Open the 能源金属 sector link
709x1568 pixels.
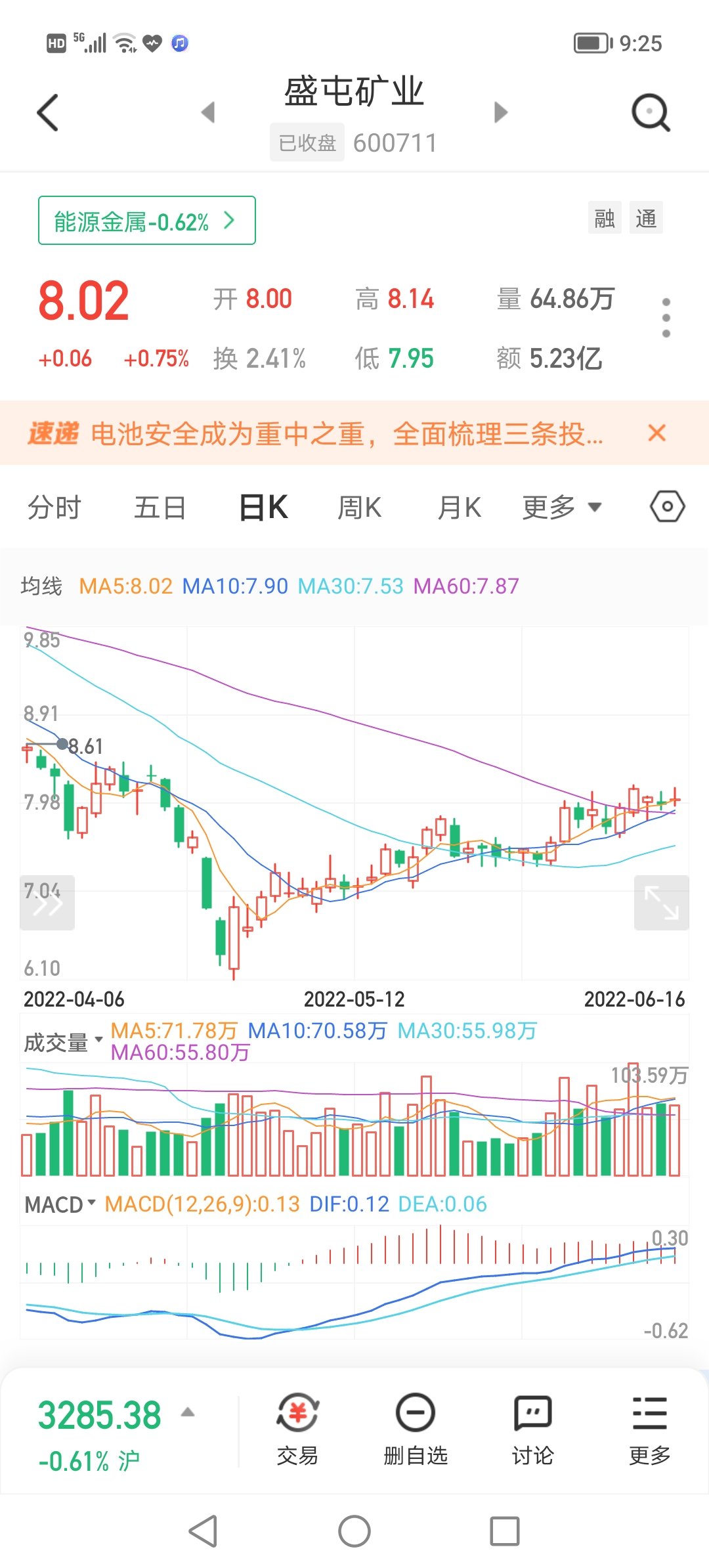tap(146, 220)
